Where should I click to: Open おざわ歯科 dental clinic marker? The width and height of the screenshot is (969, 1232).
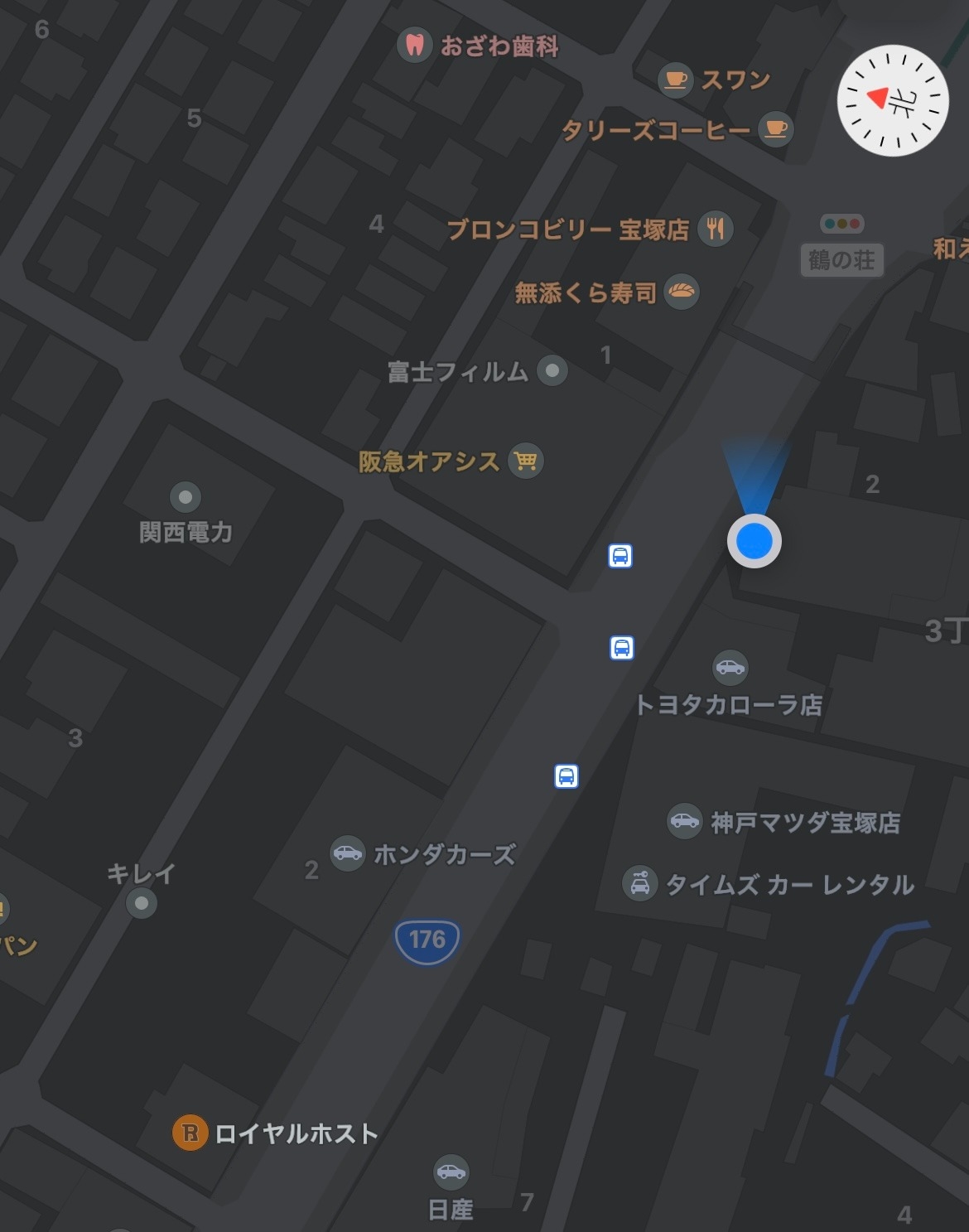pyautogui.click(x=415, y=45)
